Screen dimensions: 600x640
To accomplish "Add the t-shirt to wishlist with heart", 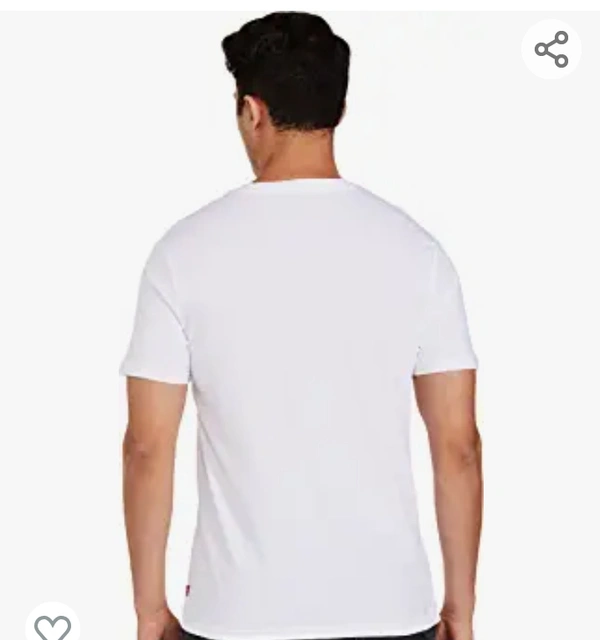I will coord(52,626).
